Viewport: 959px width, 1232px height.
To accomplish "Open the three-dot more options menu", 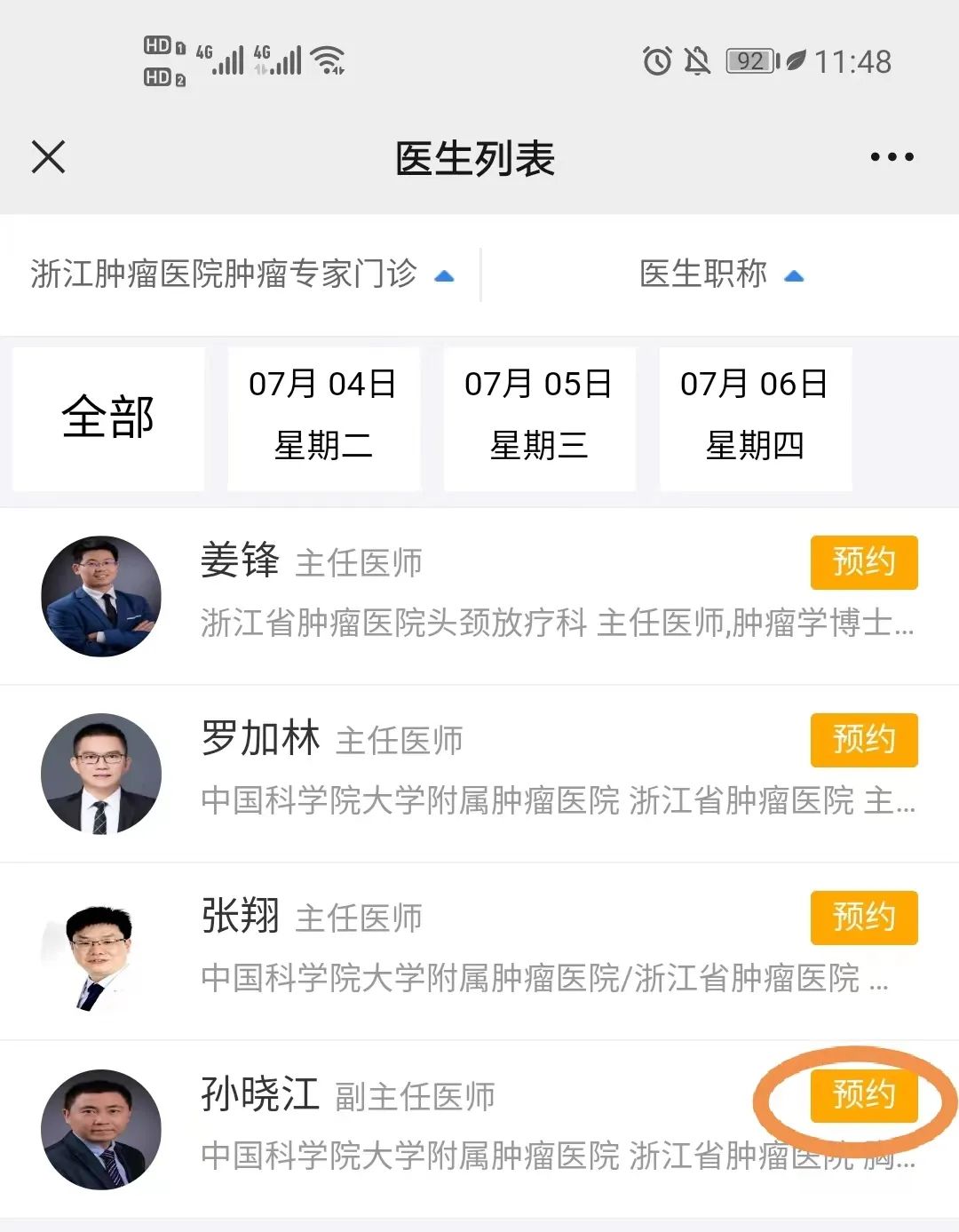I will click(x=892, y=157).
